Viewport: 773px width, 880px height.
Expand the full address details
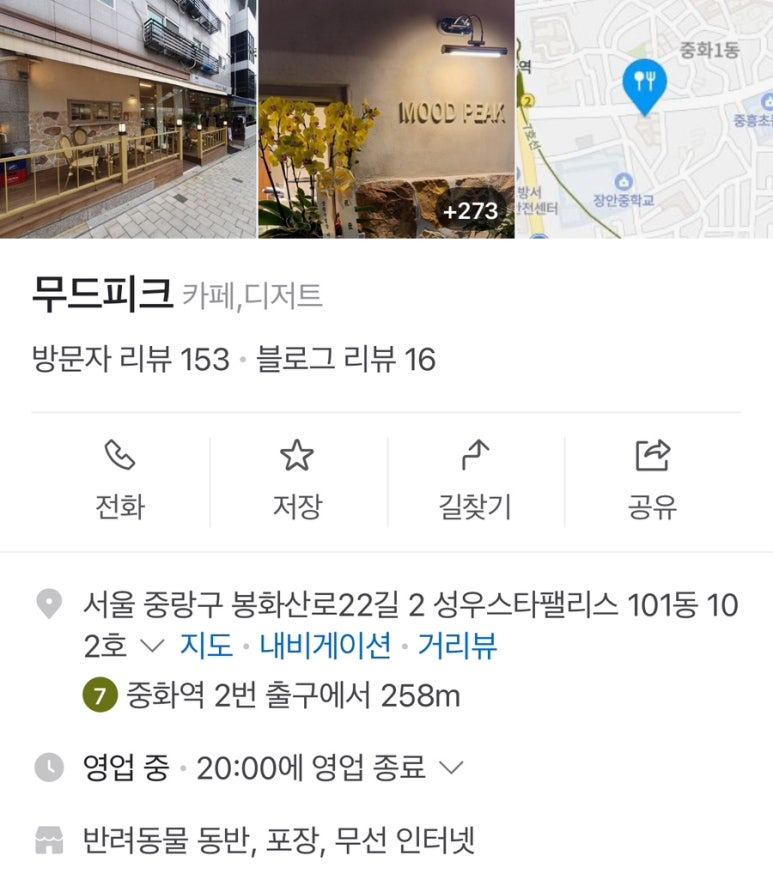152,646
